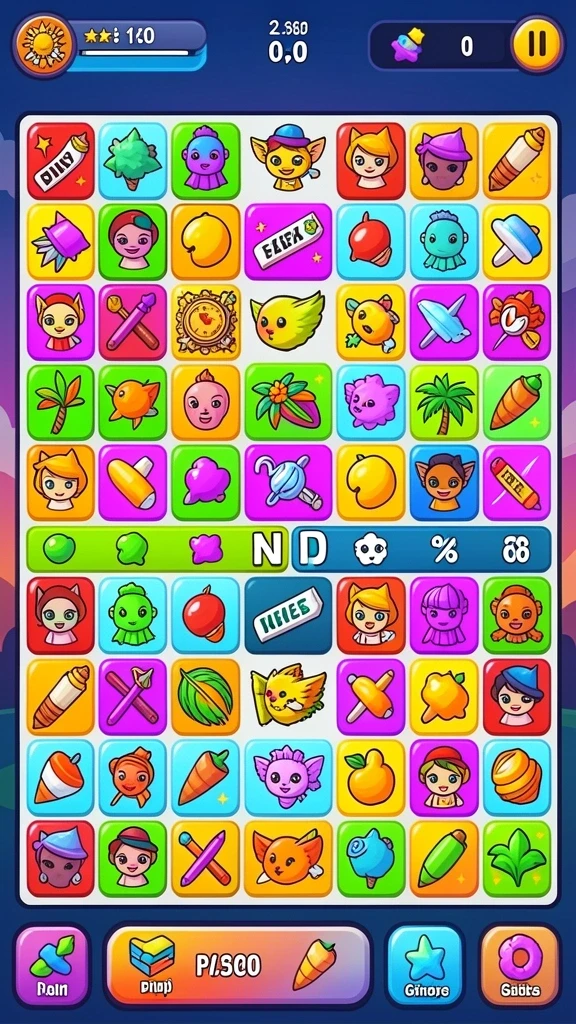Open the orange donut button in bottom bar
576x1024 pixels.
pos(520,965)
